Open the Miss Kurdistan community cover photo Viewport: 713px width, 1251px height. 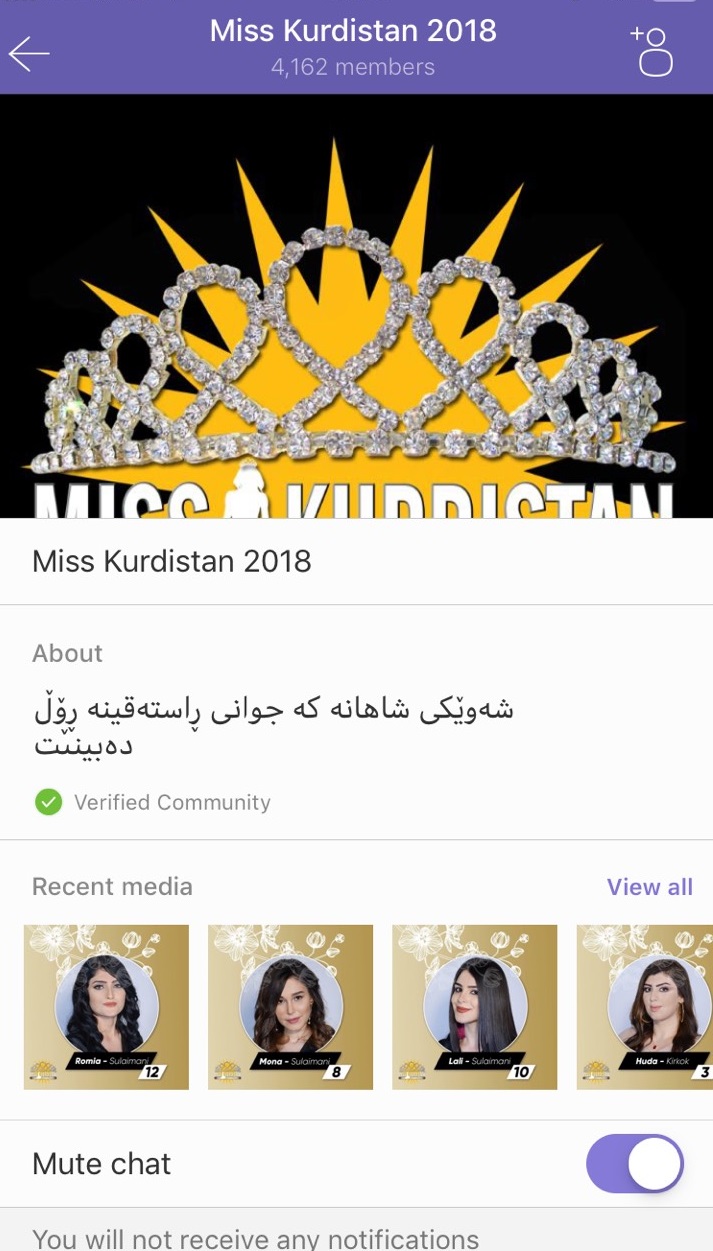(356, 306)
